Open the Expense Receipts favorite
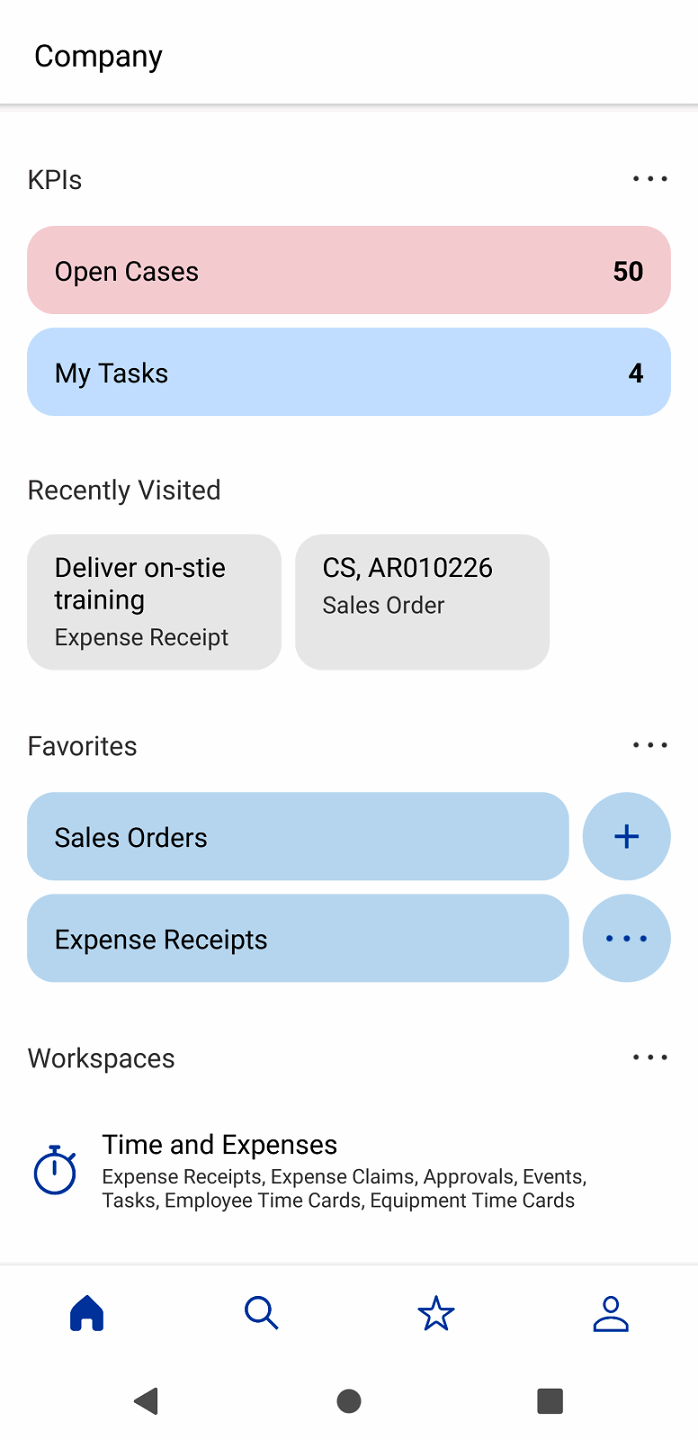 (x=297, y=939)
